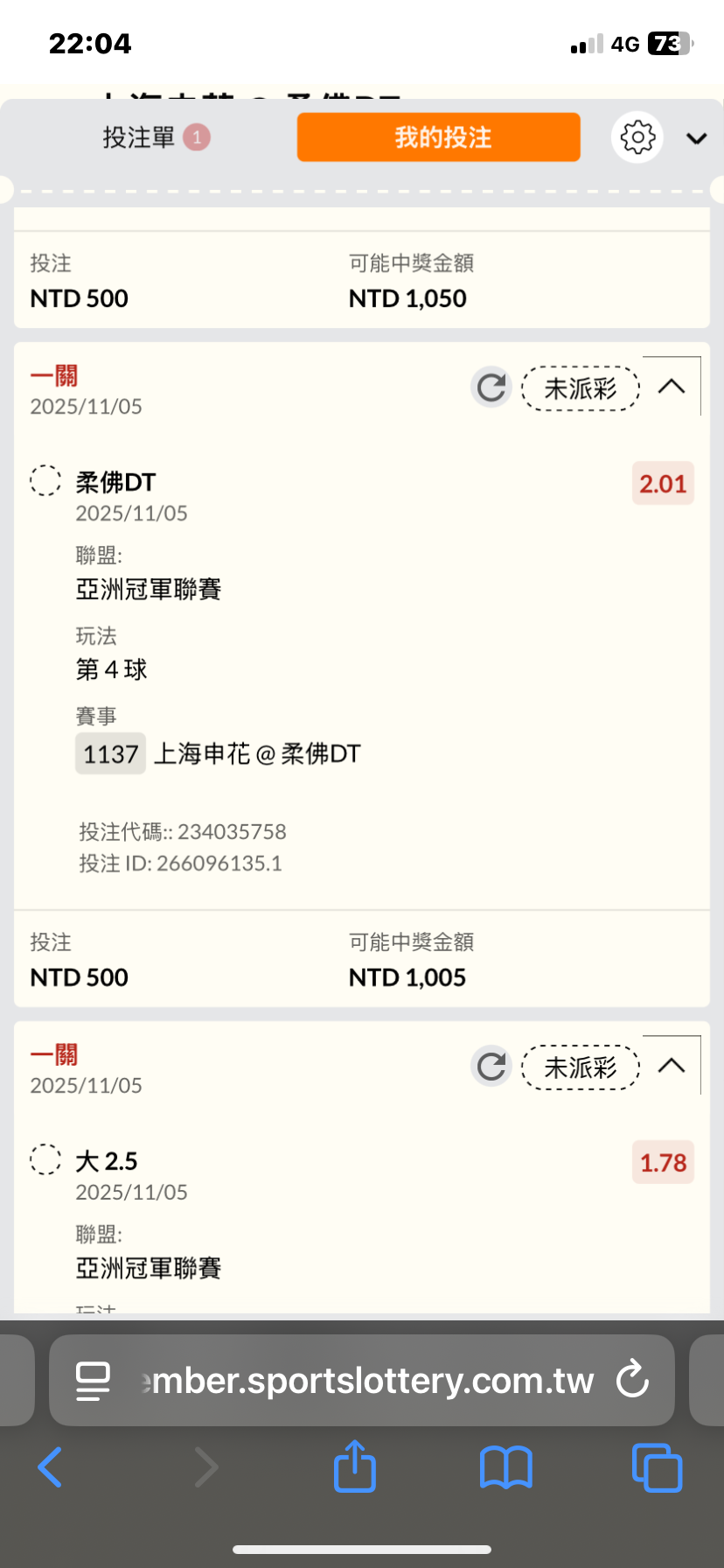Reload the page in Safari
Viewport: 724px width, 1568px height.
coord(632,1381)
